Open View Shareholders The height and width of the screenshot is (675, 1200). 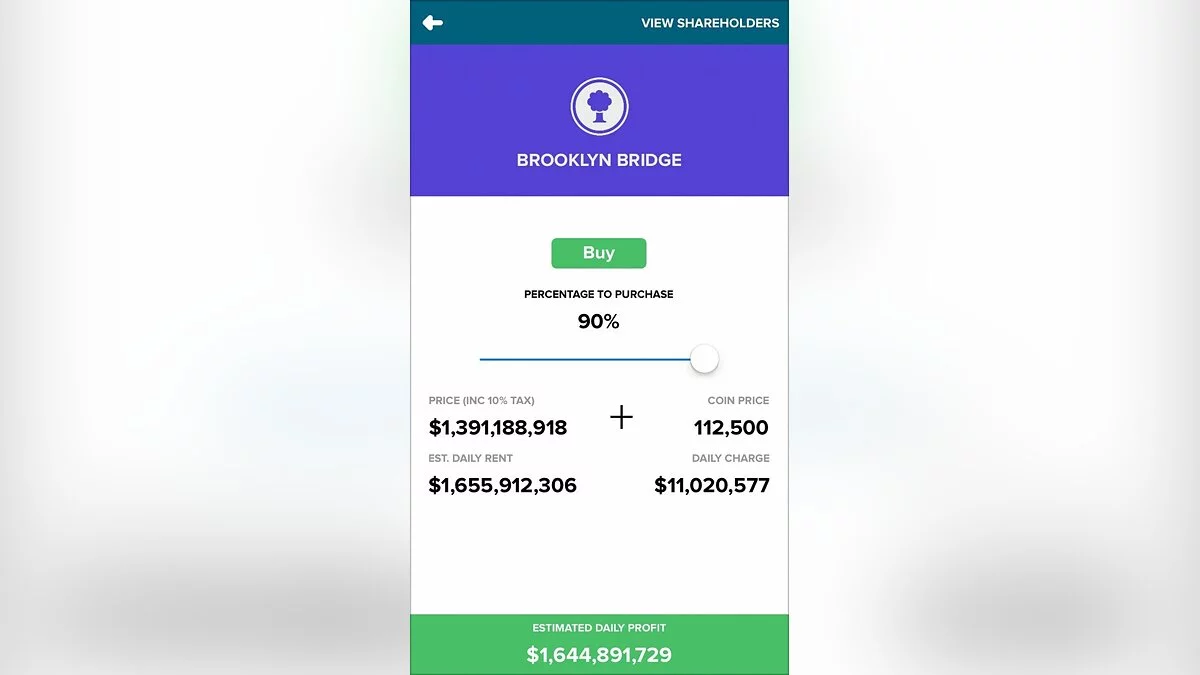pyautogui.click(x=709, y=23)
